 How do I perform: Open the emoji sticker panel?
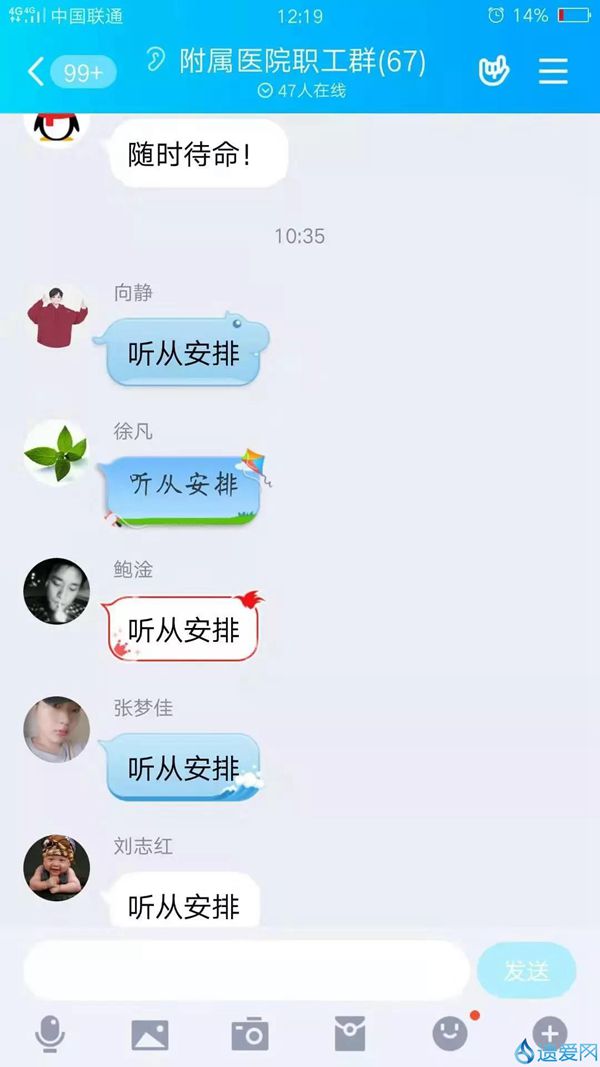coord(450,1034)
